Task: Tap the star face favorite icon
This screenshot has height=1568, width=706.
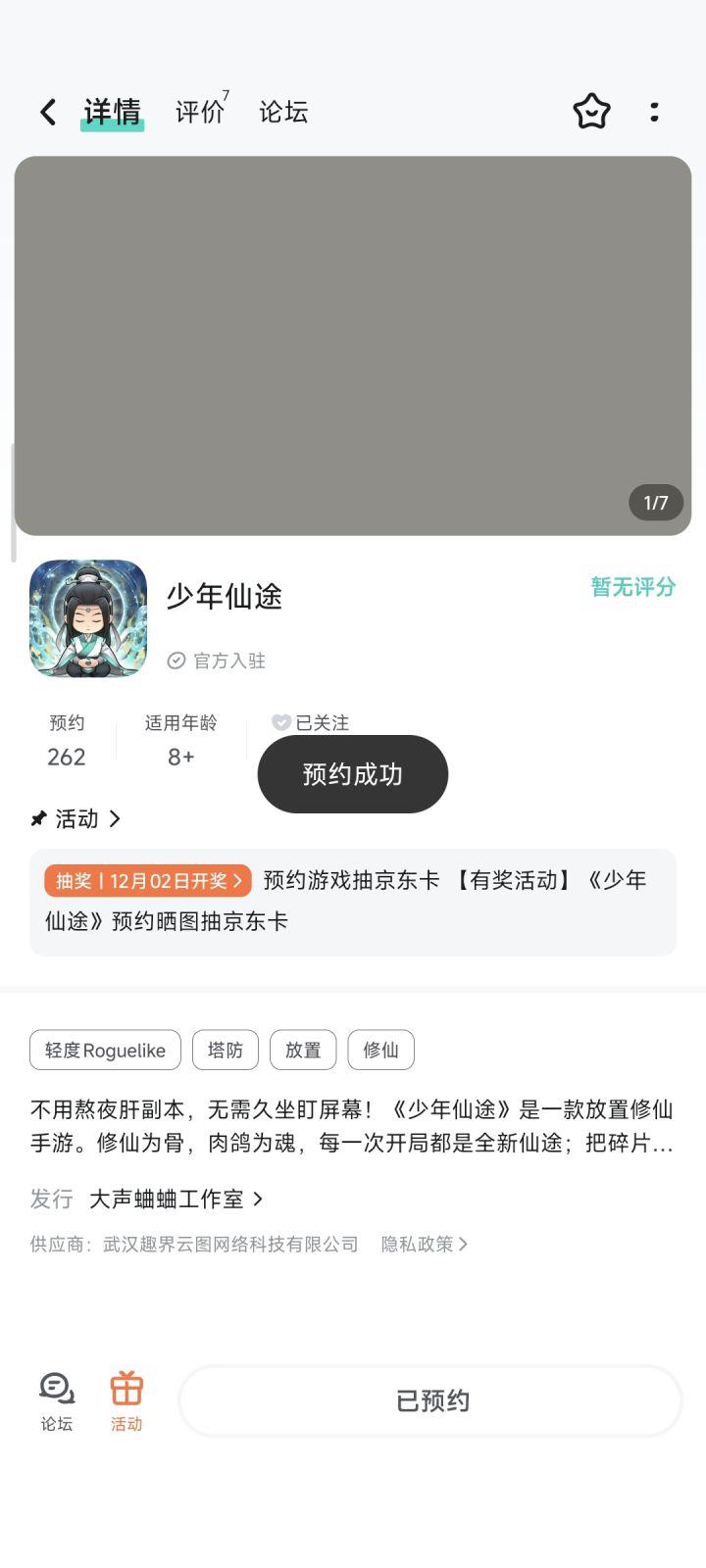Action: point(591,112)
